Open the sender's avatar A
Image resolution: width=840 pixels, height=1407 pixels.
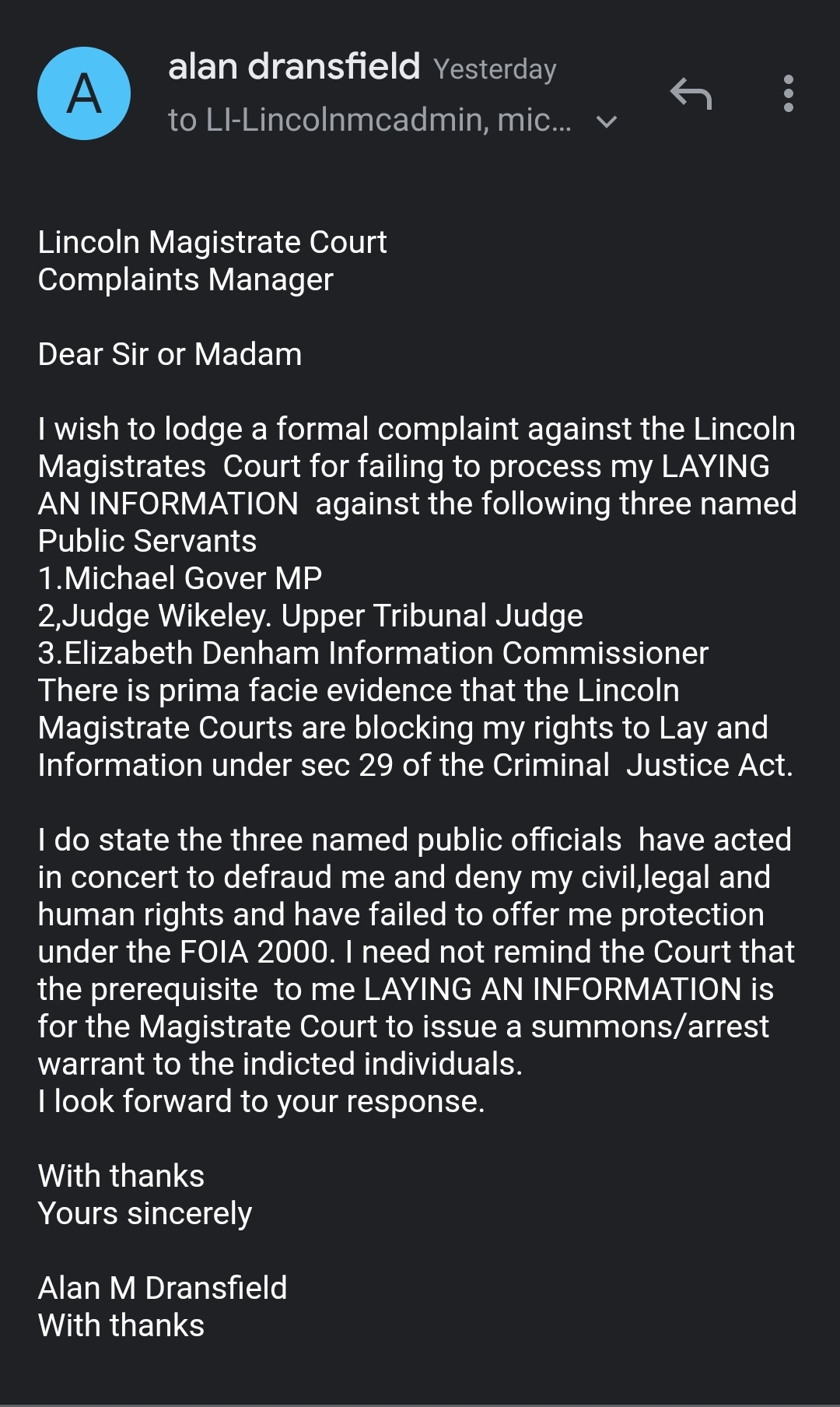pyautogui.click(x=84, y=93)
